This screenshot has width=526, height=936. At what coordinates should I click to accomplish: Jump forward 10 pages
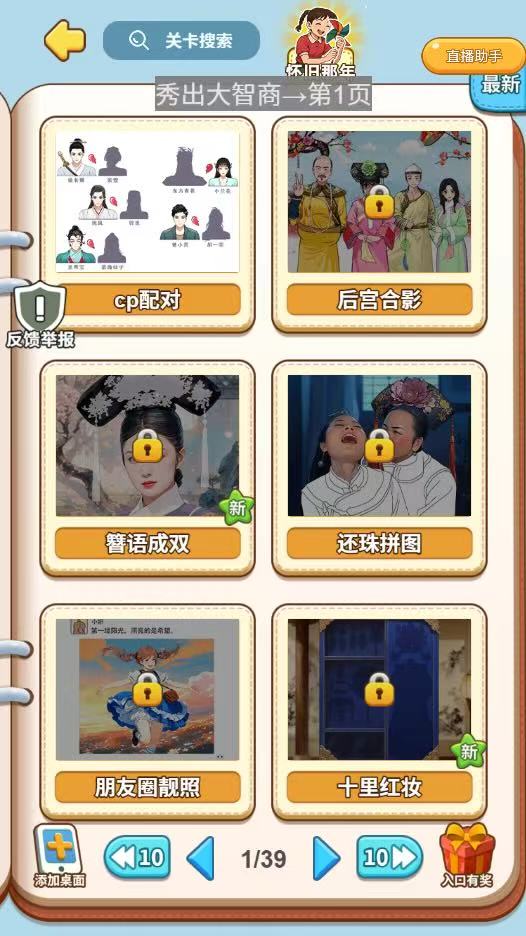(390, 857)
